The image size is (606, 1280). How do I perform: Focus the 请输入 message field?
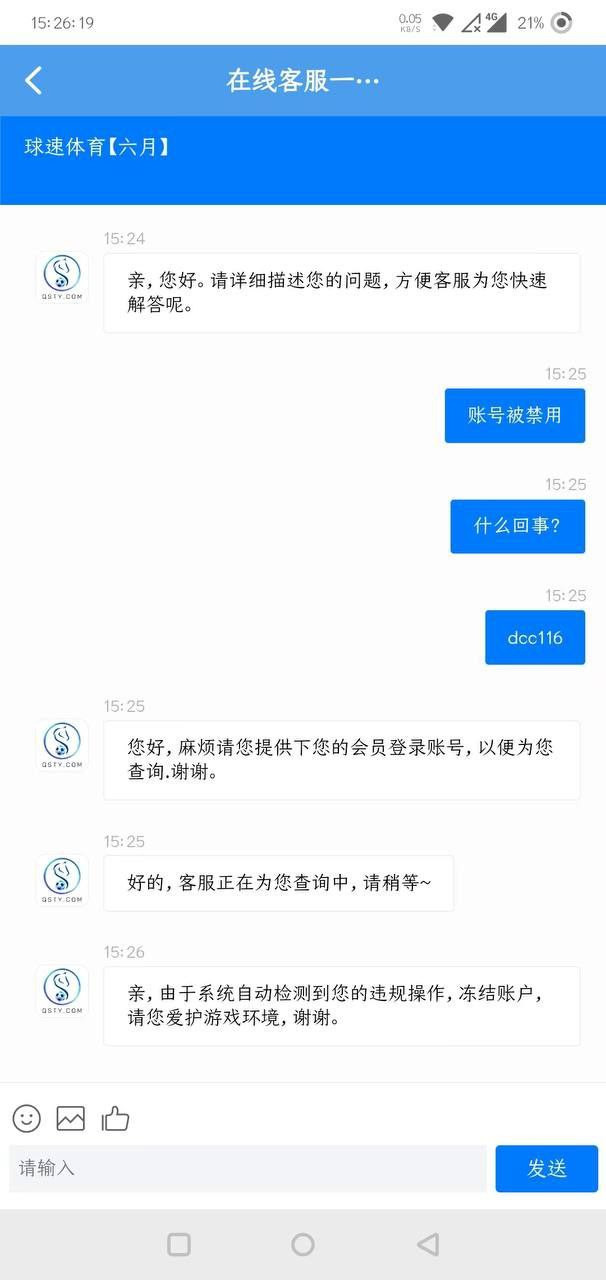pyautogui.click(x=248, y=1168)
